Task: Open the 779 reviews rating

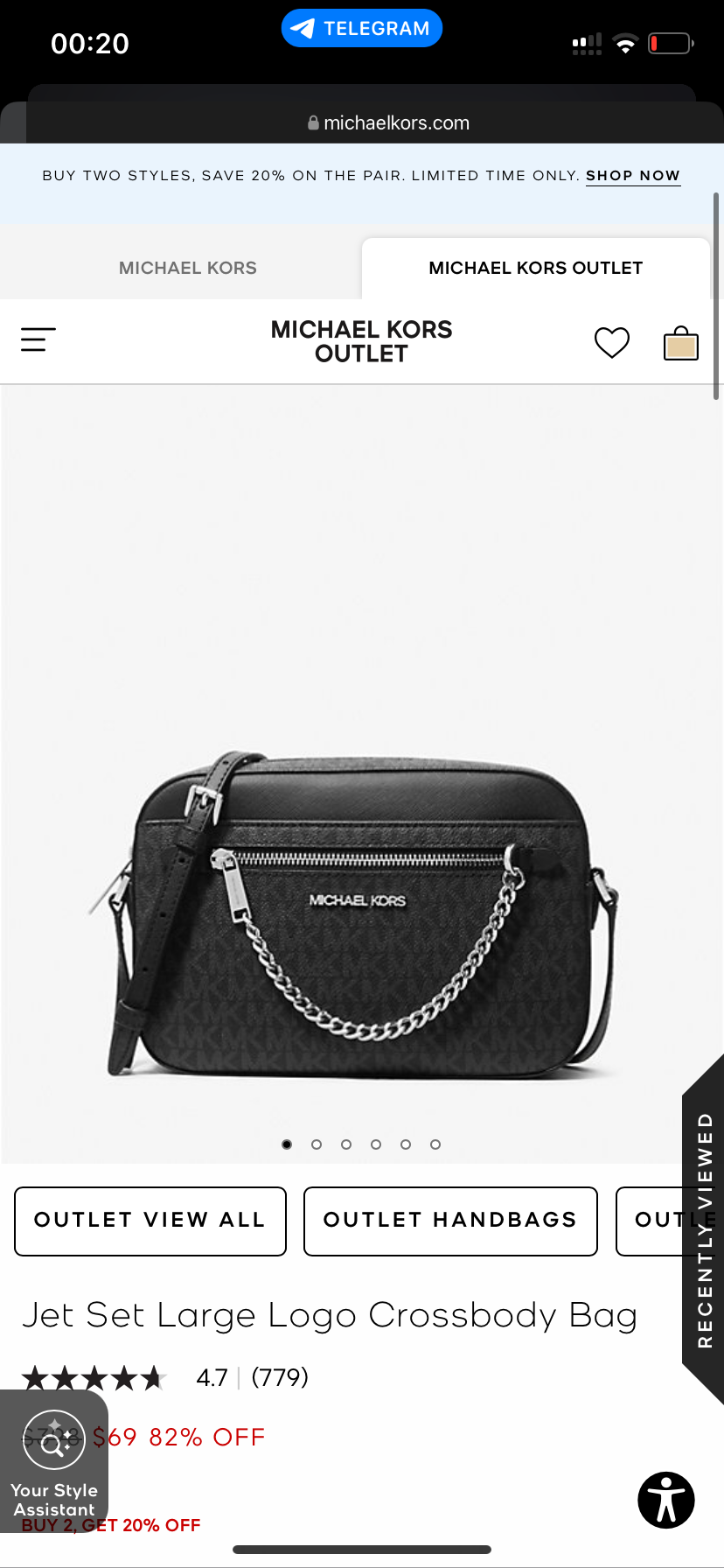Action: [280, 1377]
